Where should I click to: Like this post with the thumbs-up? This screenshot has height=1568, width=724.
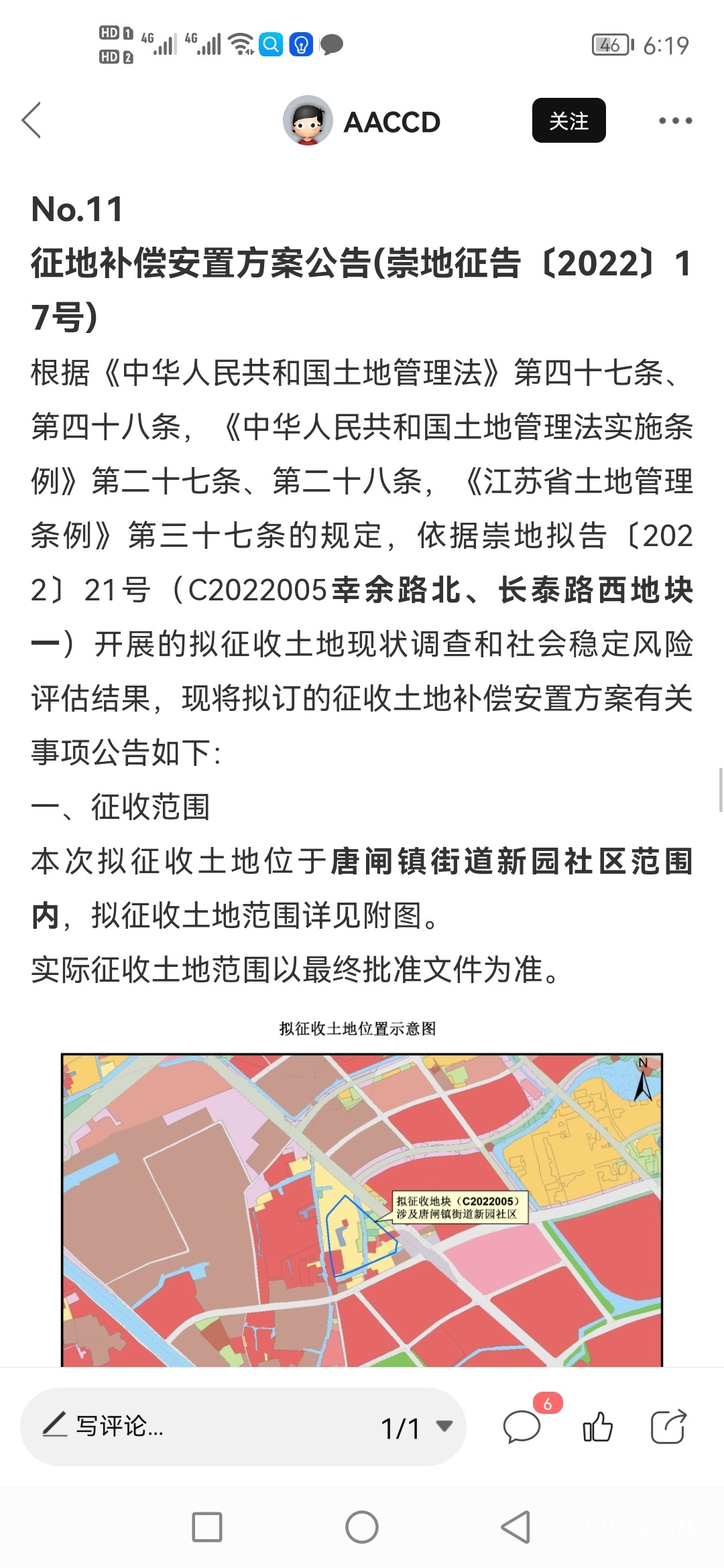point(597,1426)
